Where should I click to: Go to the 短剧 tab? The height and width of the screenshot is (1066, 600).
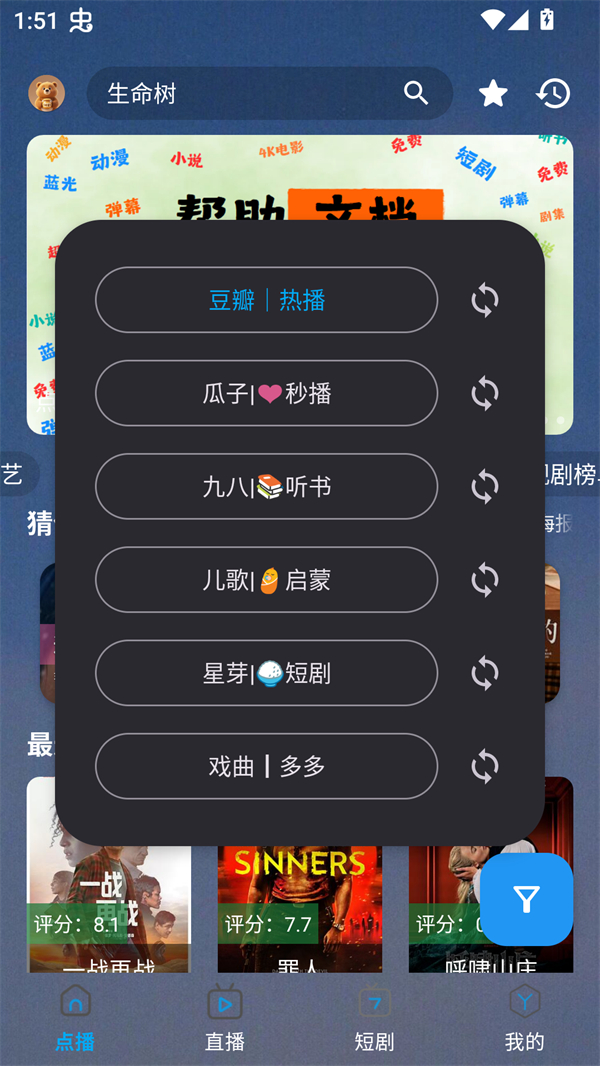click(x=375, y=1017)
